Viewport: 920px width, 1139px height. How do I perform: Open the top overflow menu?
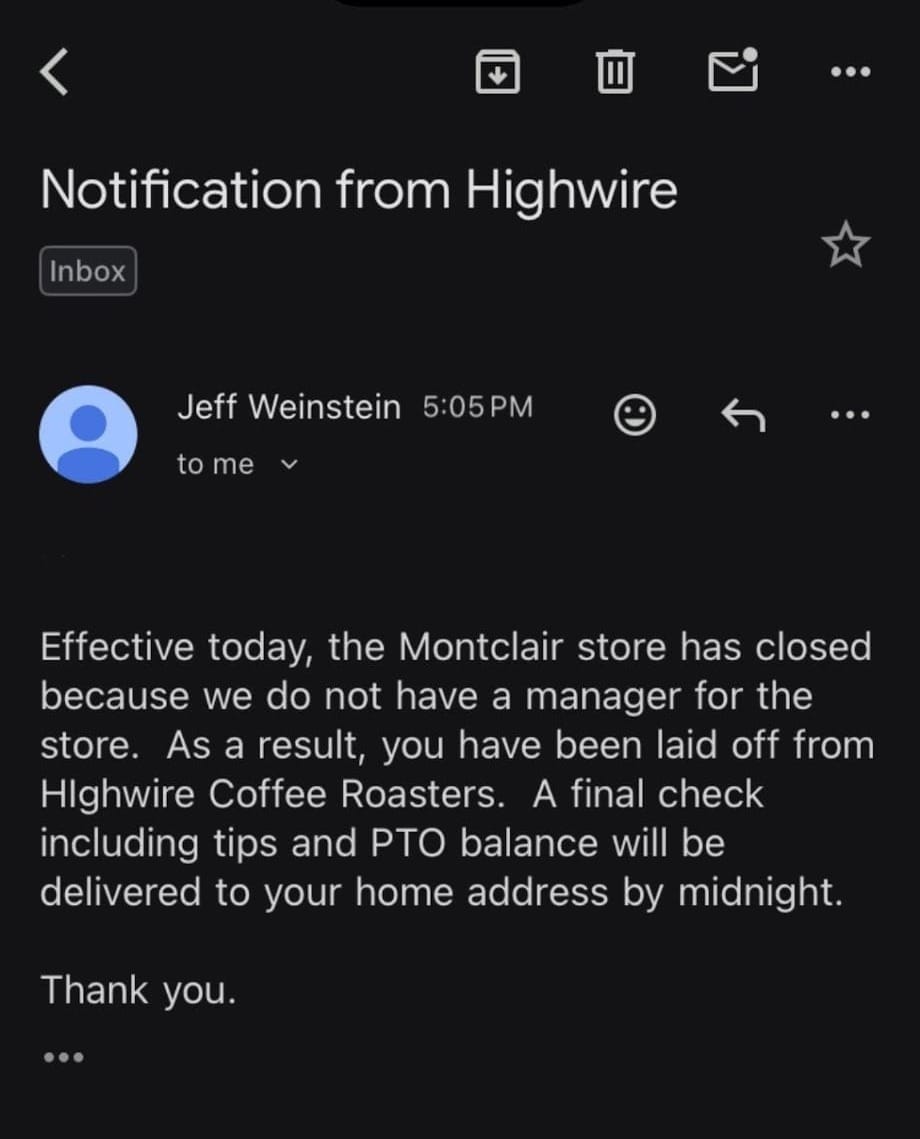click(850, 72)
